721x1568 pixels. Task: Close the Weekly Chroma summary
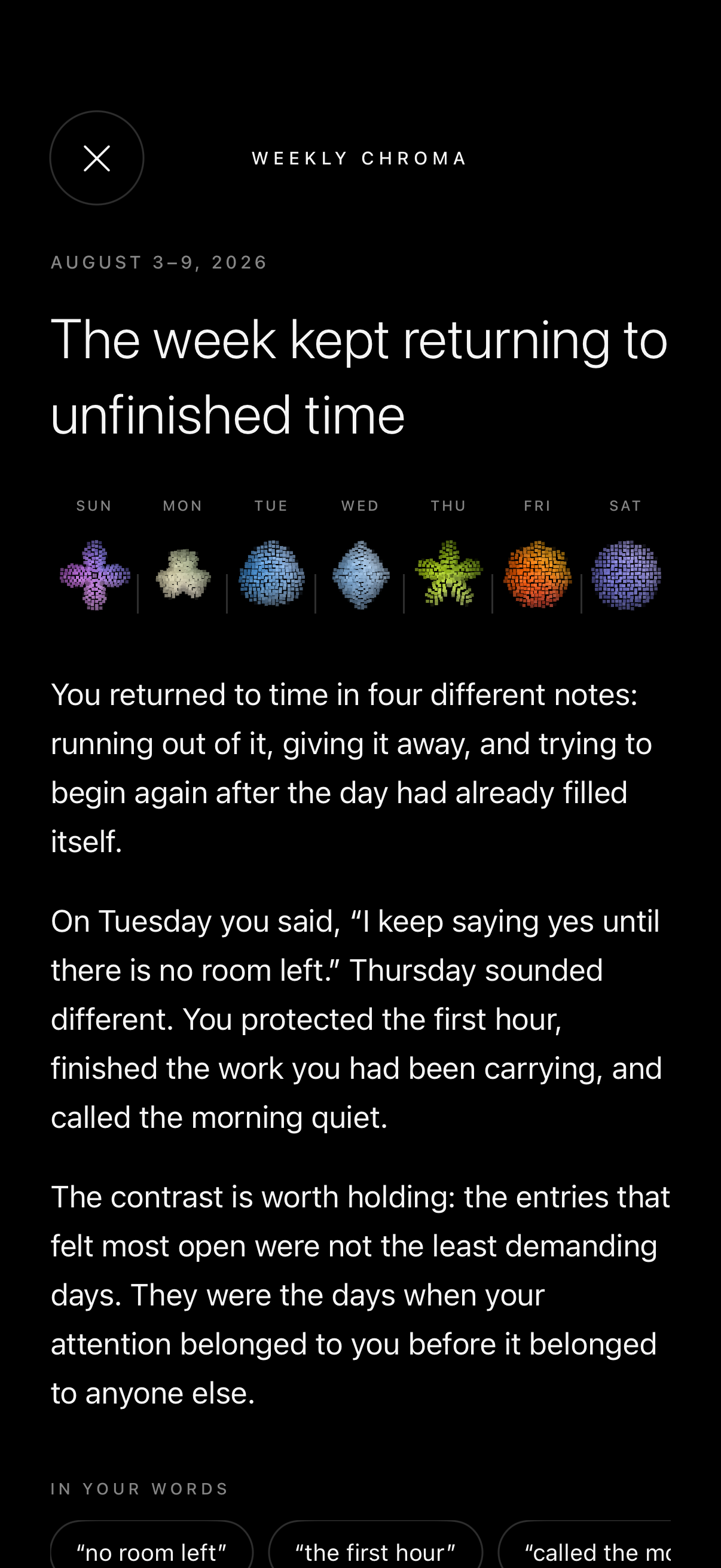pos(97,158)
